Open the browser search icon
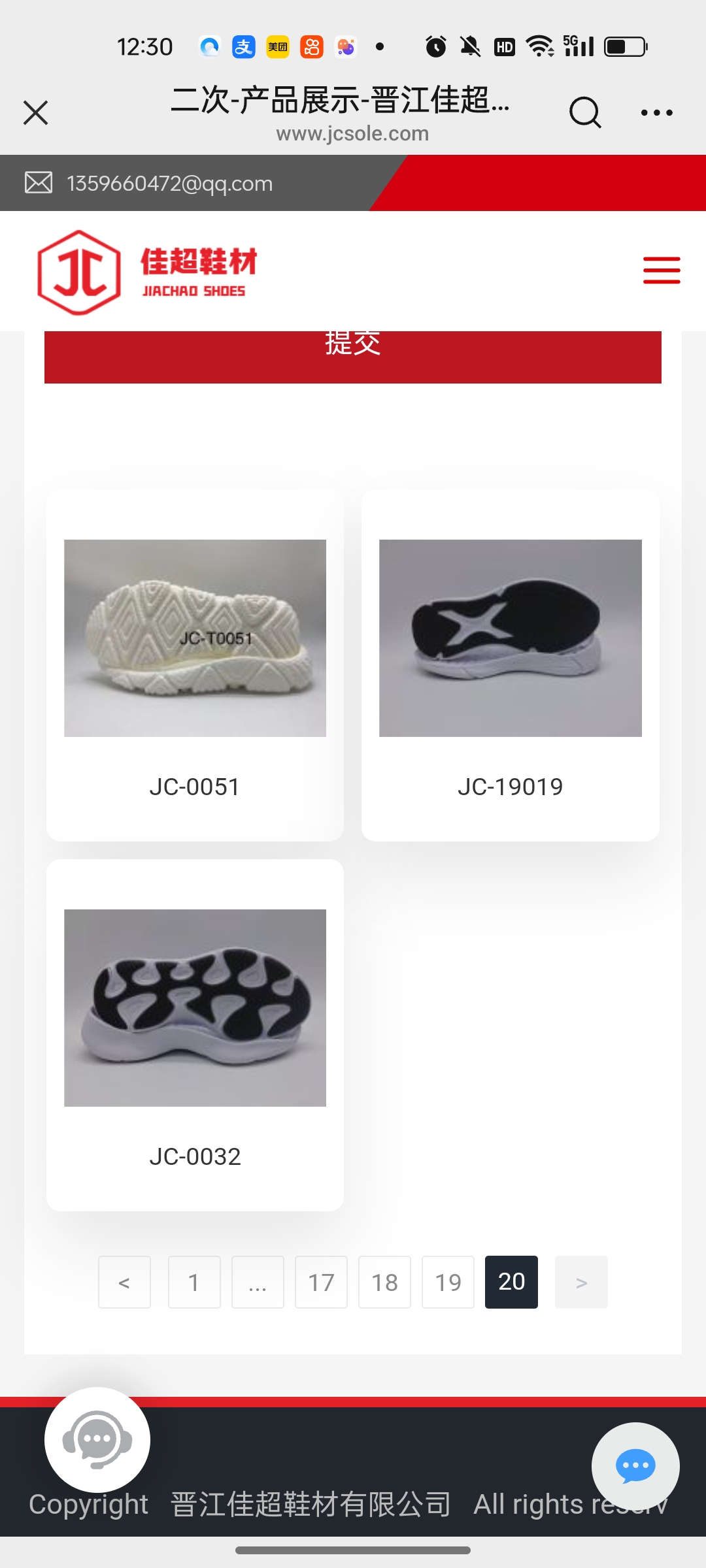706x1568 pixels. [584, 112]
